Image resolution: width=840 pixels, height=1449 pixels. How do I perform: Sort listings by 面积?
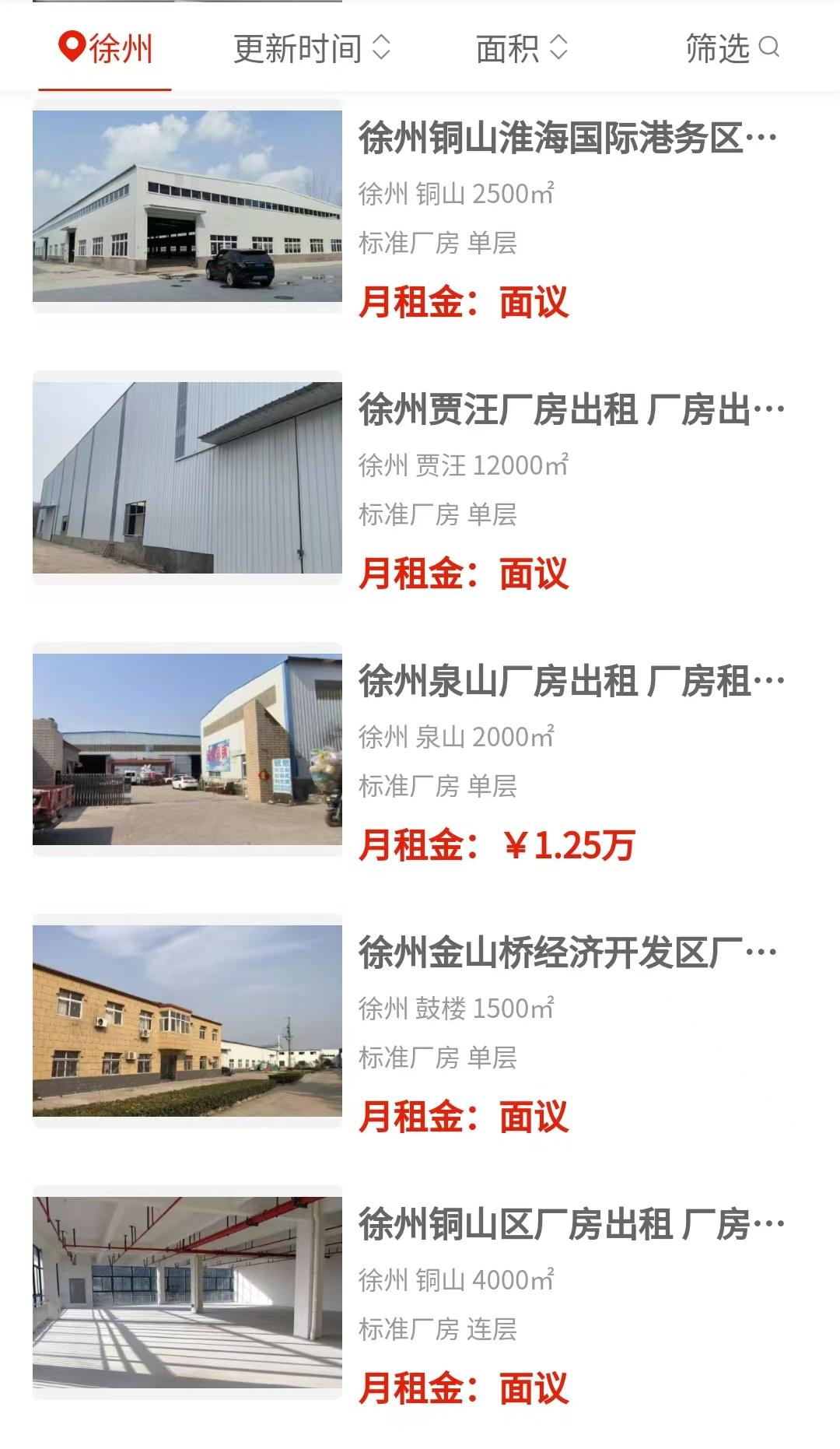coord(521,49)
